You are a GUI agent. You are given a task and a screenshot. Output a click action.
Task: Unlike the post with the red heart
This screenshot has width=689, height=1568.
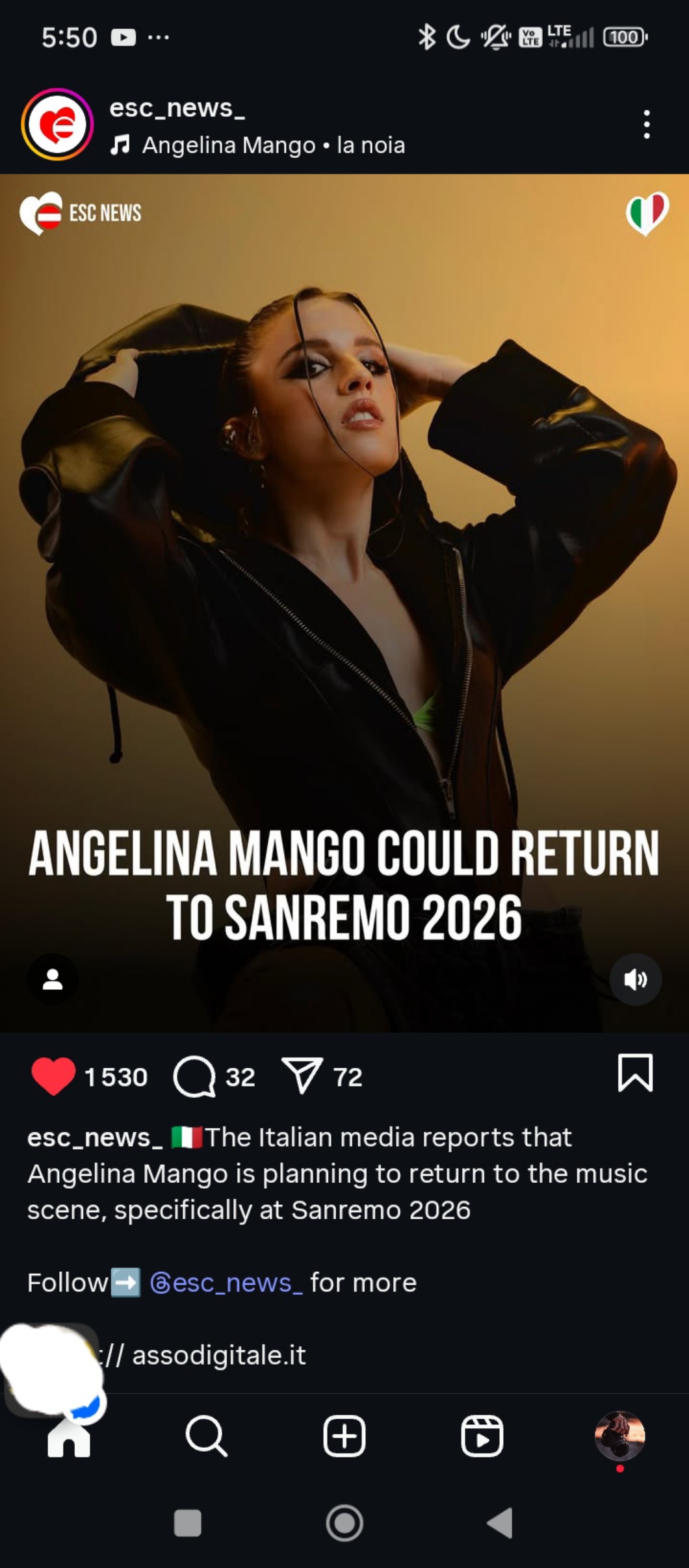[53, 1076]
